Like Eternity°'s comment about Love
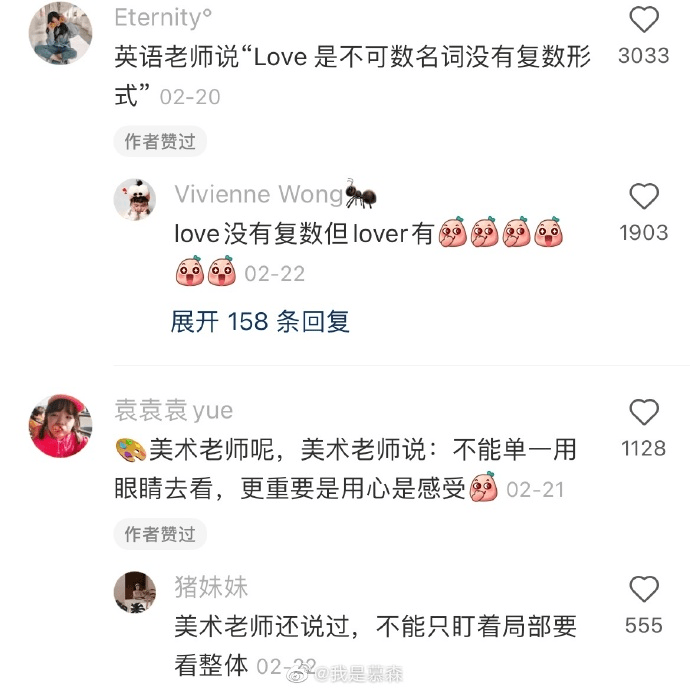 tap(644, 20)
